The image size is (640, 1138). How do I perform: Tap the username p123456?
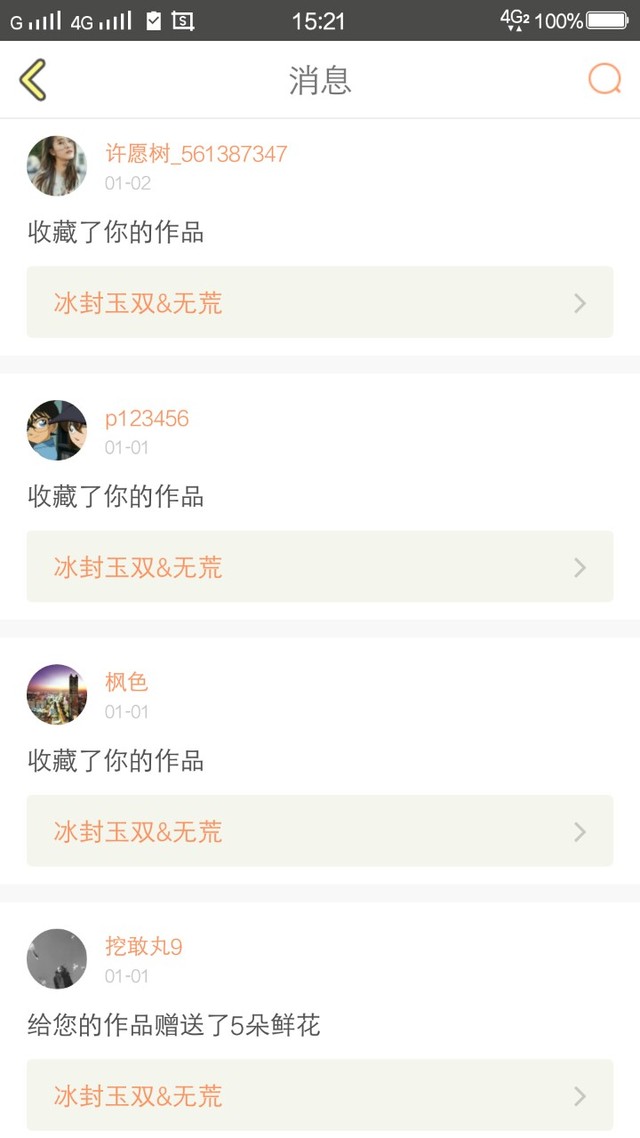pyautogui.click(x=147, y=418)
